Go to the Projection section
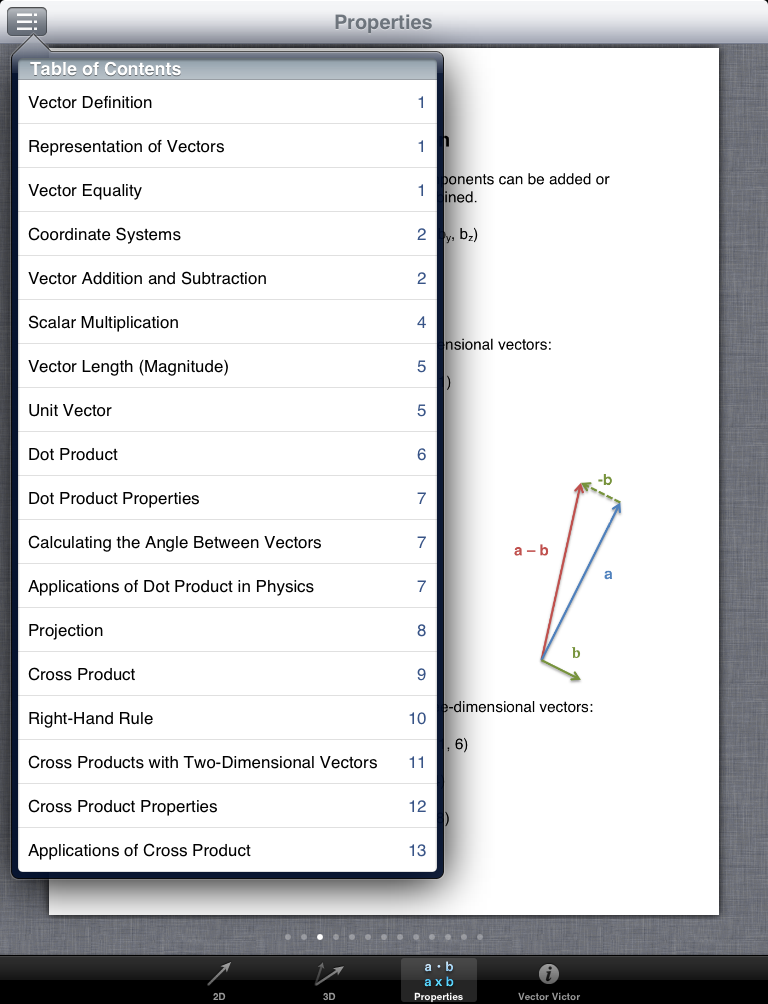768x1004 pixels. click(227, 630)
